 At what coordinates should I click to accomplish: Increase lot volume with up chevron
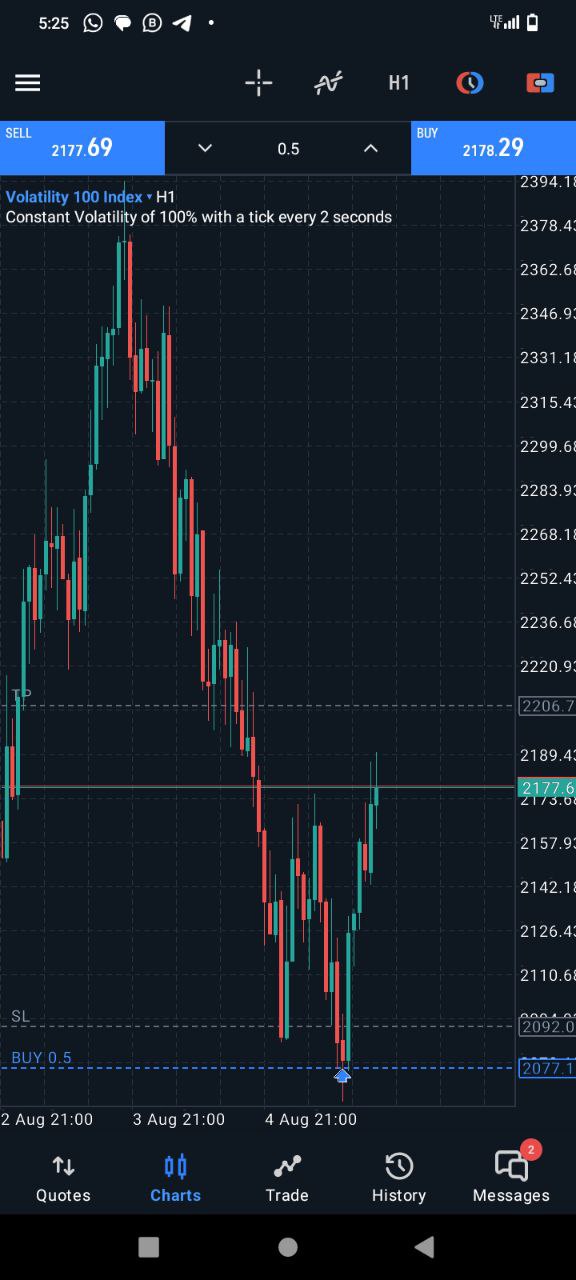pos(371,148)
